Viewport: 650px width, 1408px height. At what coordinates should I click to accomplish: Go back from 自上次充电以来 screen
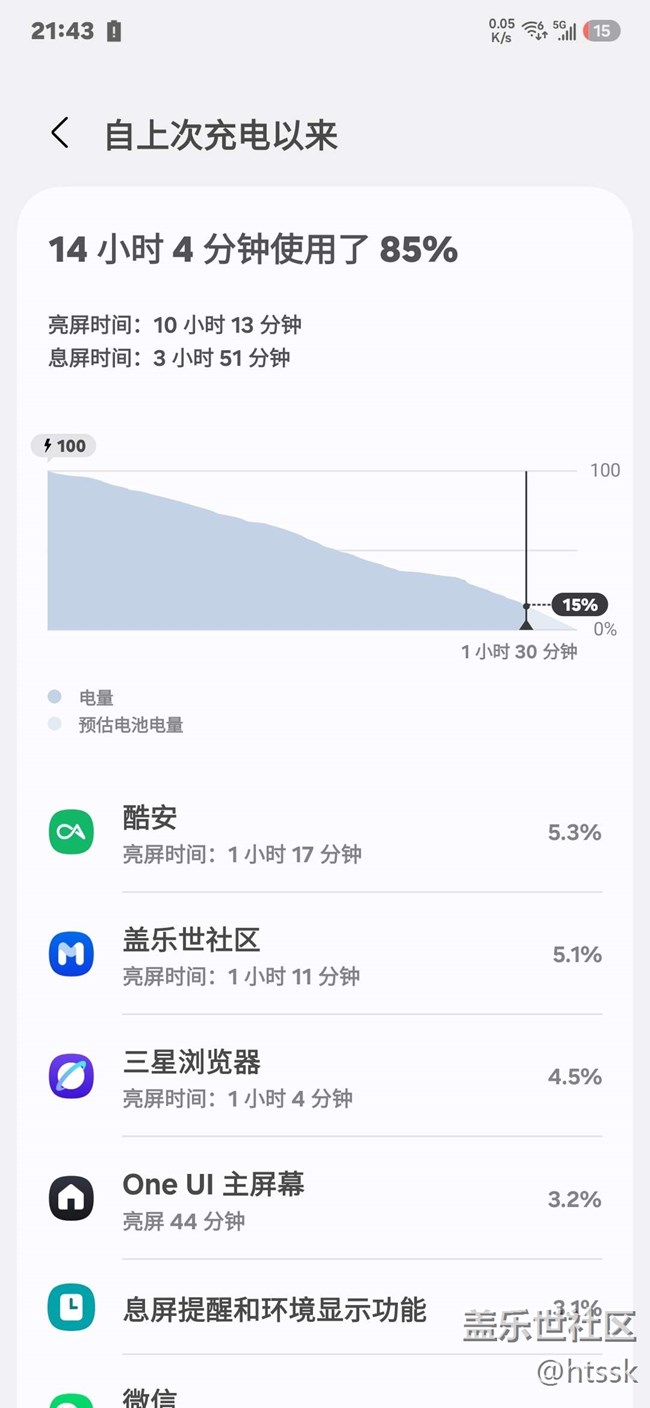[60, 133]
